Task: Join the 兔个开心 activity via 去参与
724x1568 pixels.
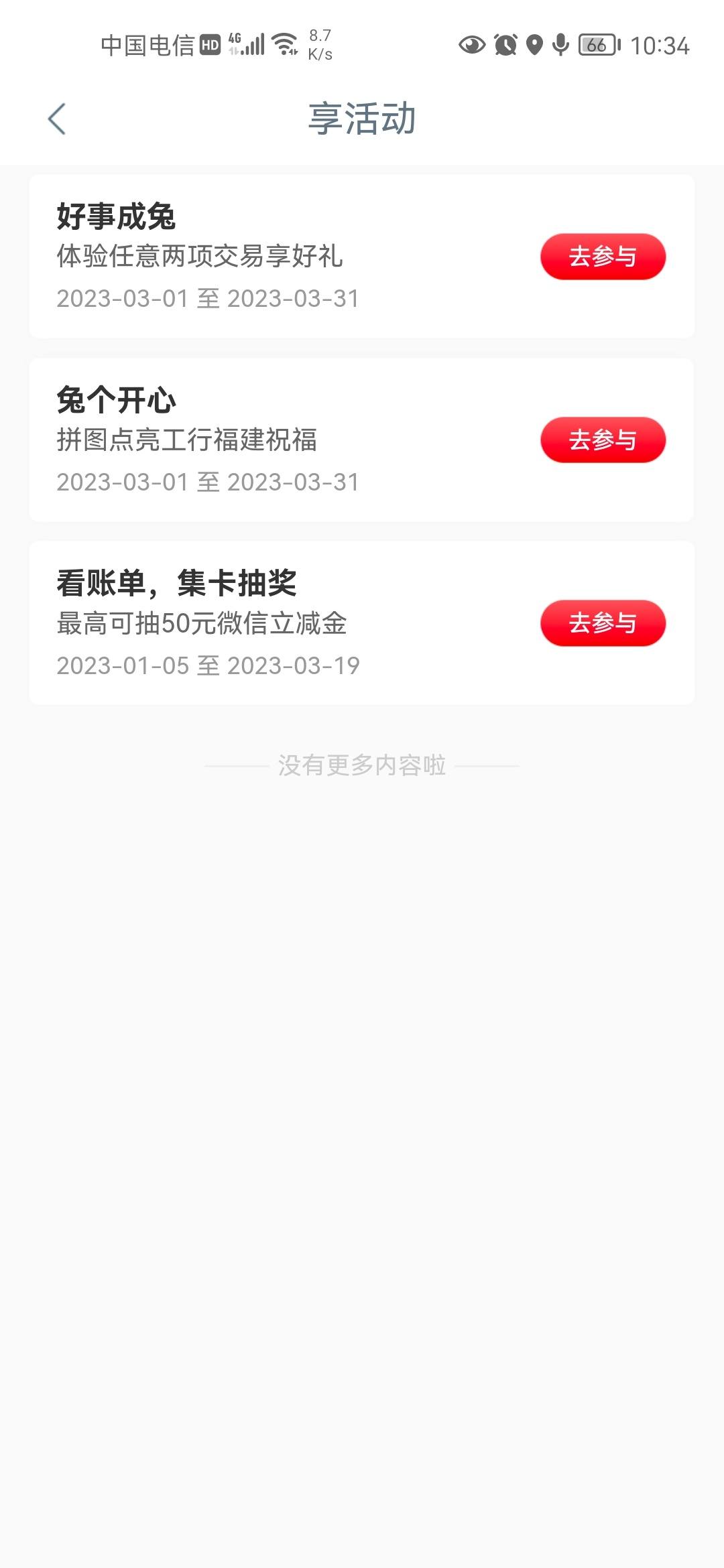Action: [x=603, y=440]
